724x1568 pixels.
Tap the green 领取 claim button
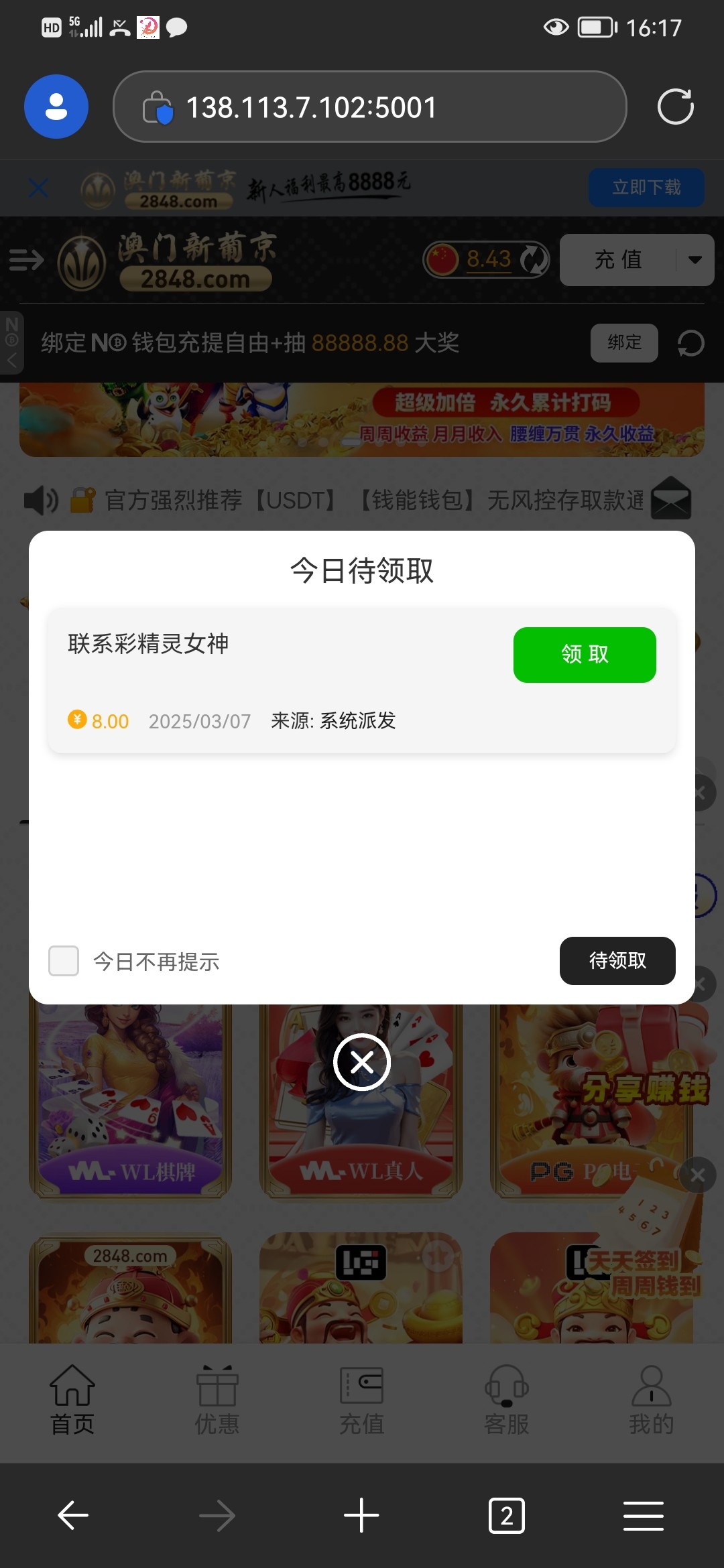pos(585,655)
